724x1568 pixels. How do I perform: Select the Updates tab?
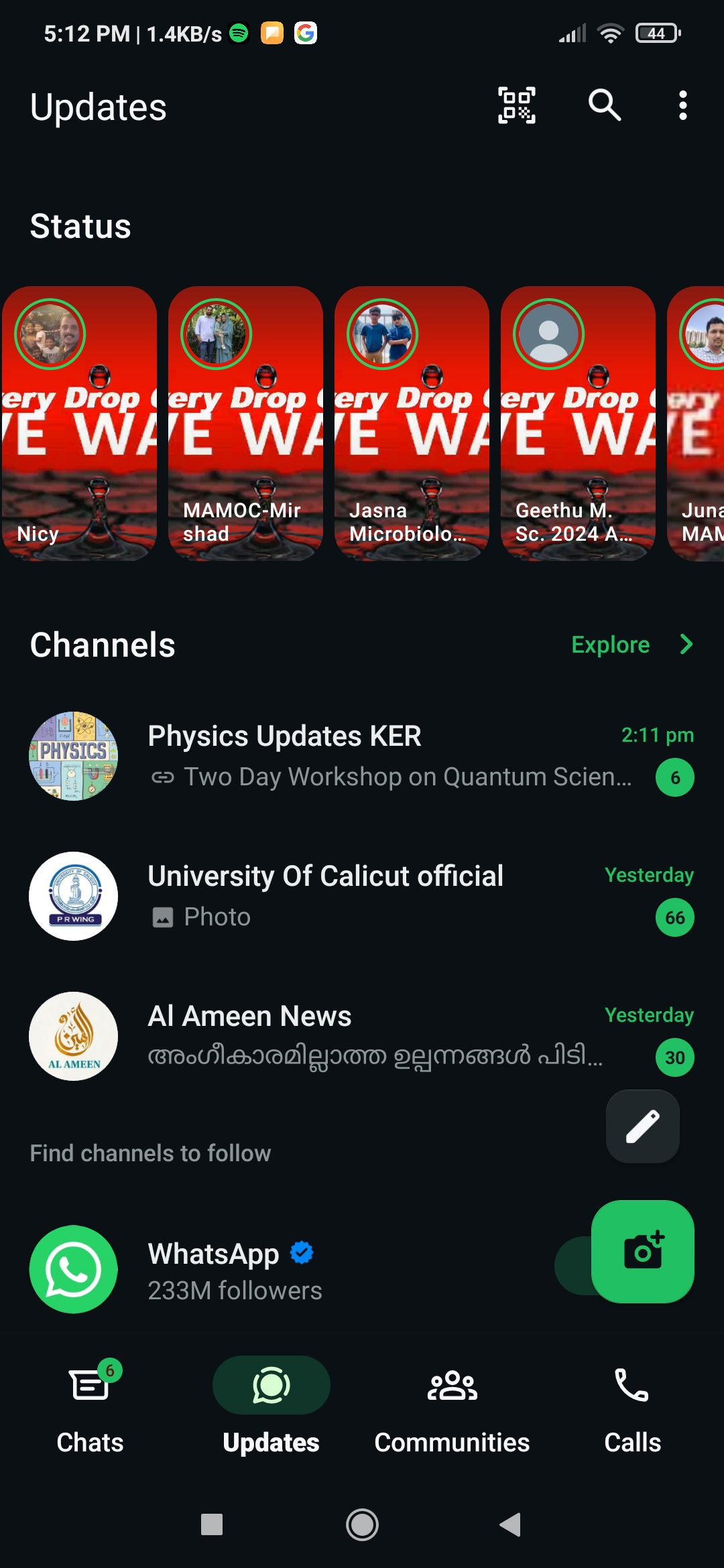tap(271, 1403)
